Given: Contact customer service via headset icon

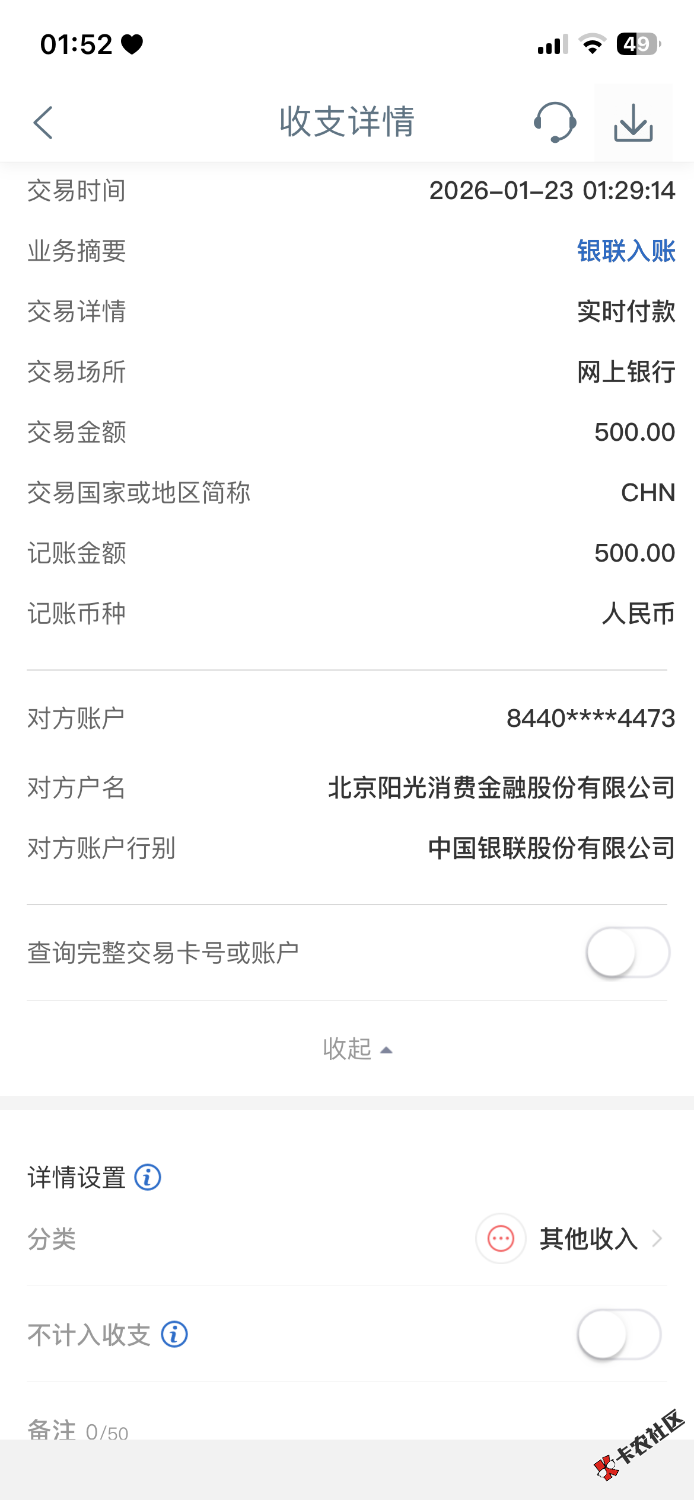Looking at the screenshot, I should pos(554,123).
